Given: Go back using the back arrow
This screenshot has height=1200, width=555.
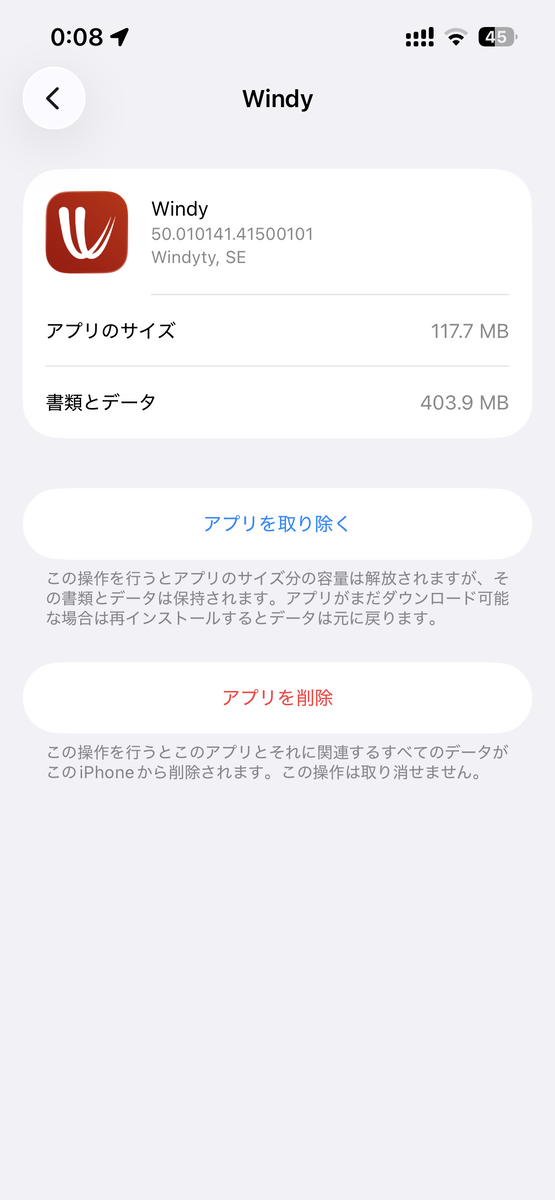Looking at the screenshot, I should (x=54, y=98).
